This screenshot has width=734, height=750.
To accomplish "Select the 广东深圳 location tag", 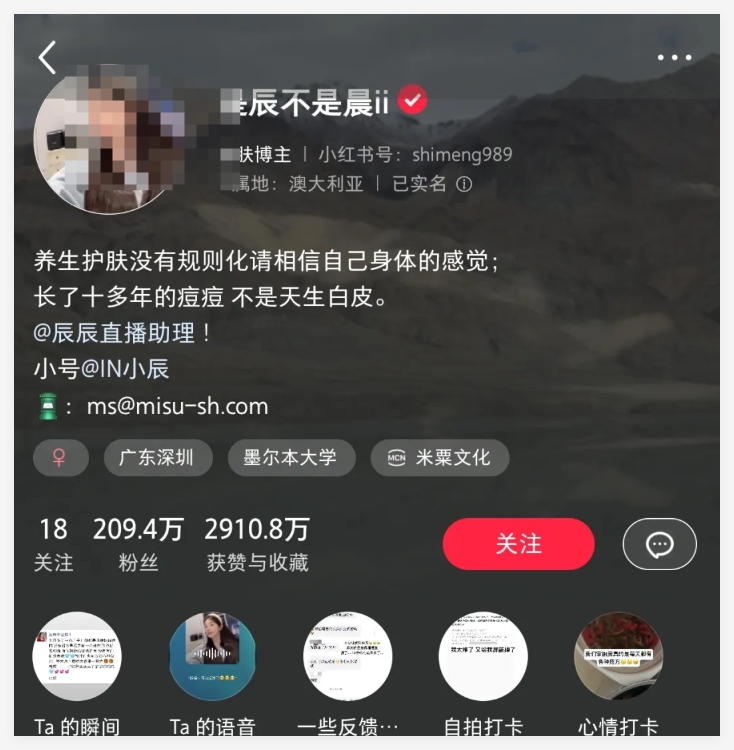I will (x=158, y=457).
